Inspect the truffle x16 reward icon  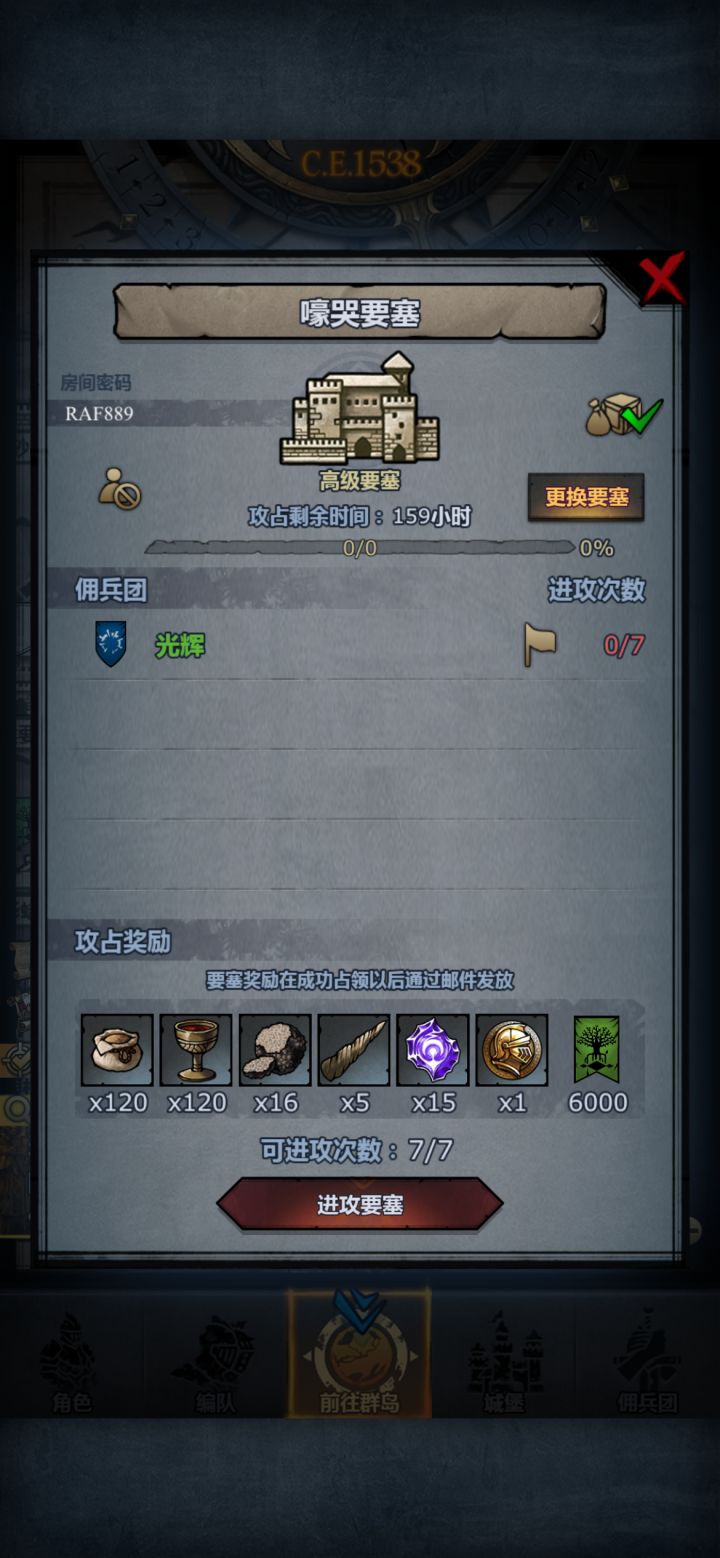275,1050
